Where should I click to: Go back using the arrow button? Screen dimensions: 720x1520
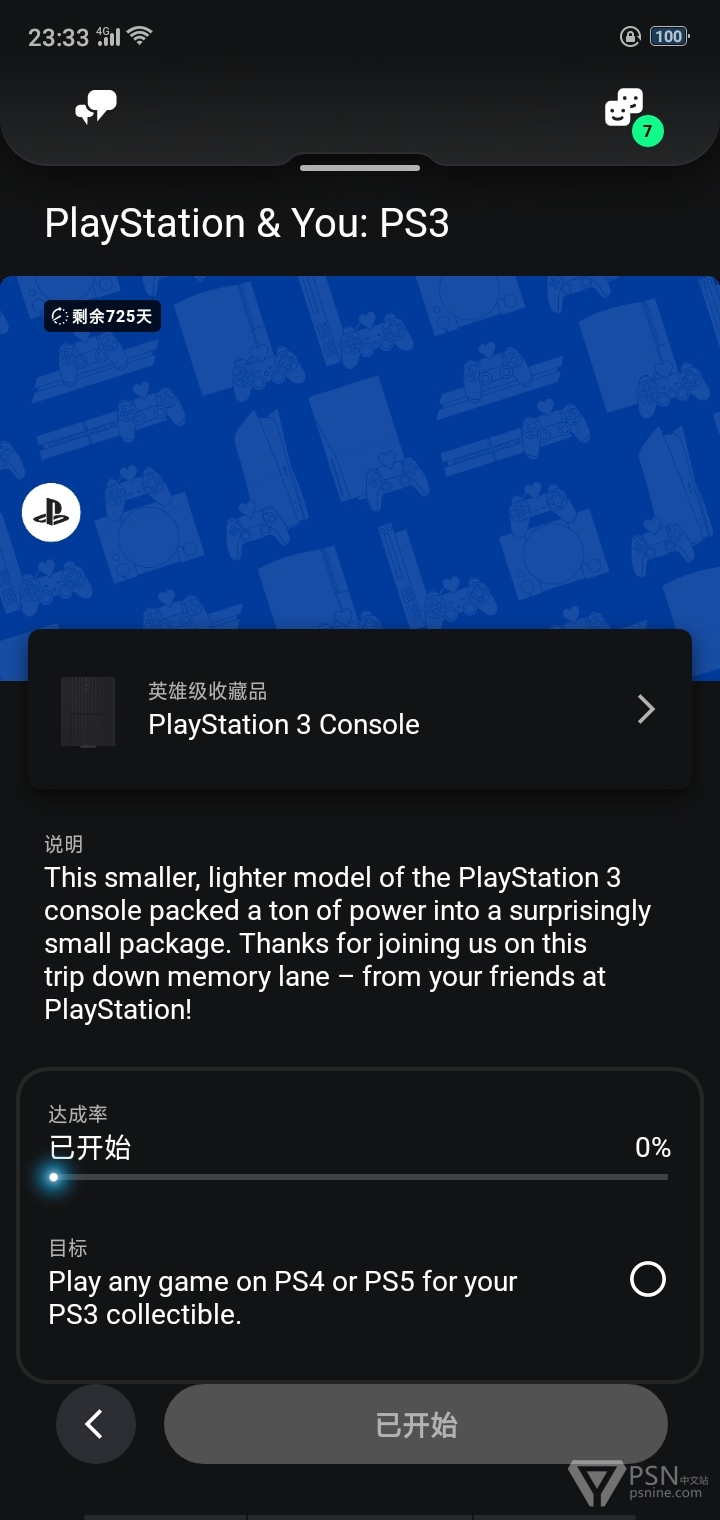click(x=95, y=1424)
